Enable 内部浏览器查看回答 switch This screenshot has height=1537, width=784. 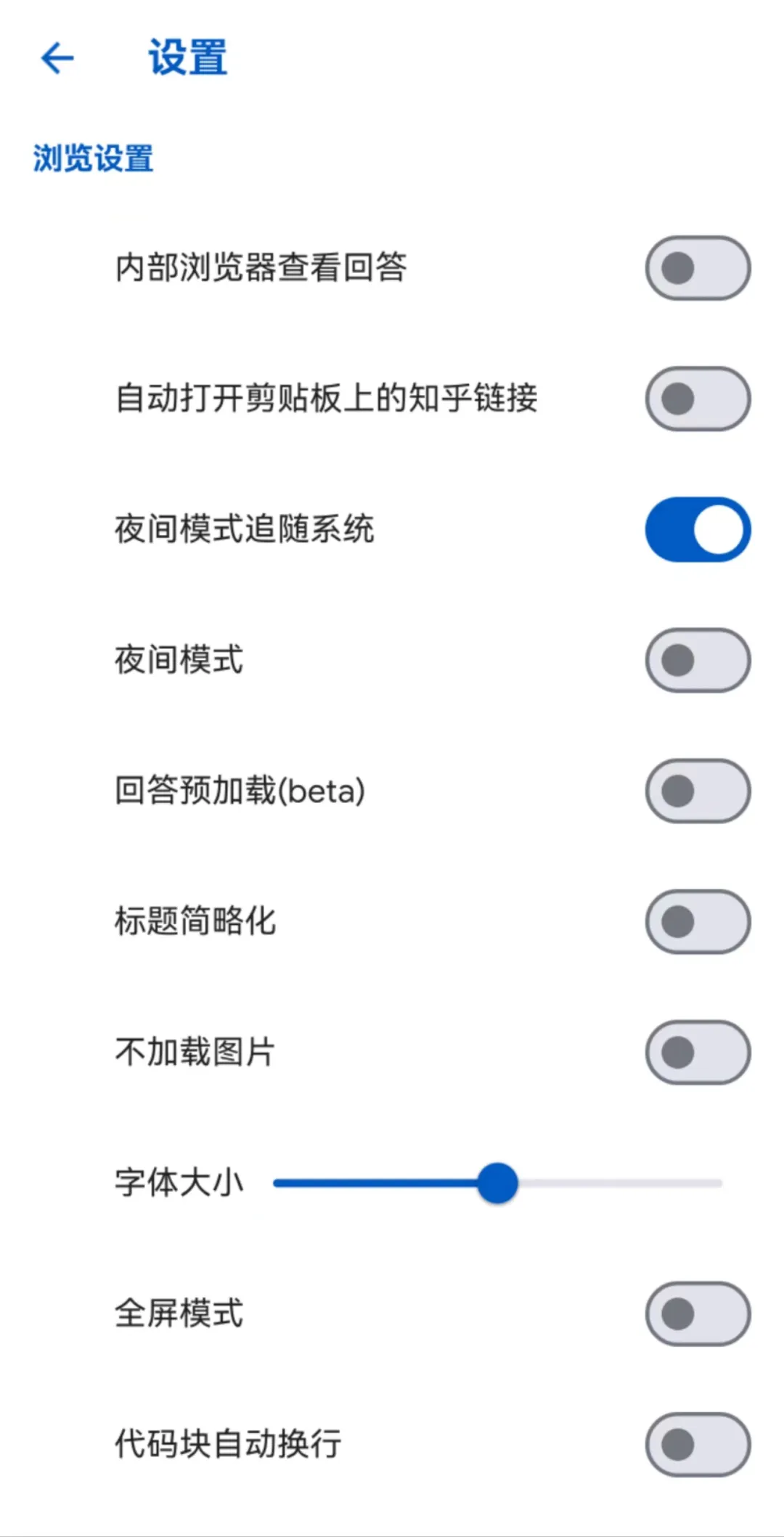coord(698,268)
